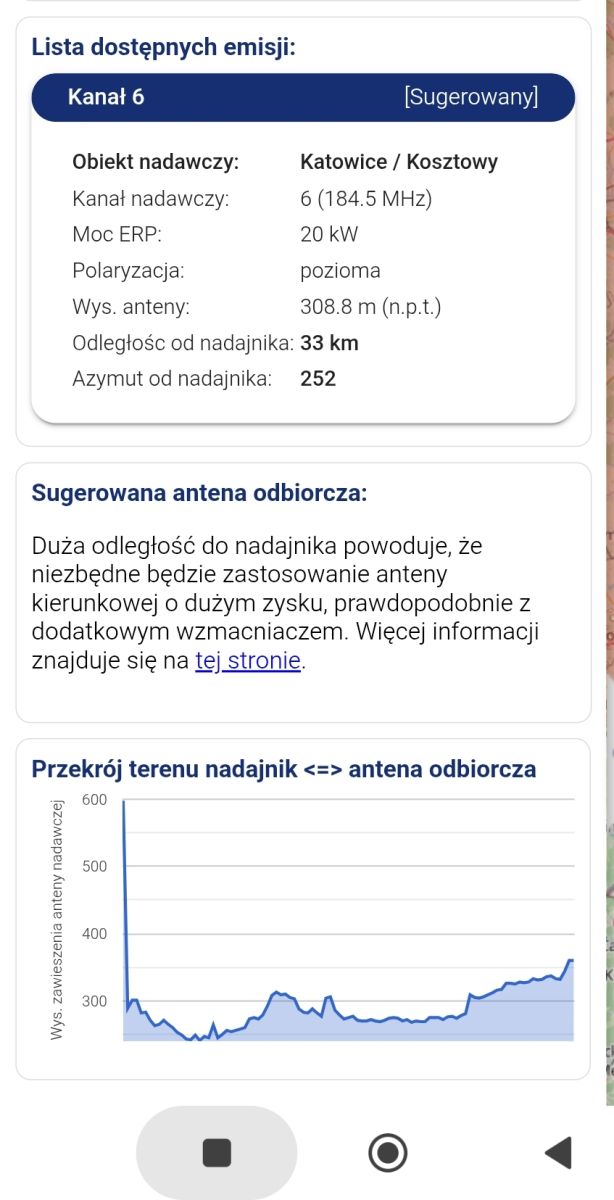Select the suggested Kanał 6 emission header
The height and width of the screenshot is (1200, 614).
pos(303,97)
